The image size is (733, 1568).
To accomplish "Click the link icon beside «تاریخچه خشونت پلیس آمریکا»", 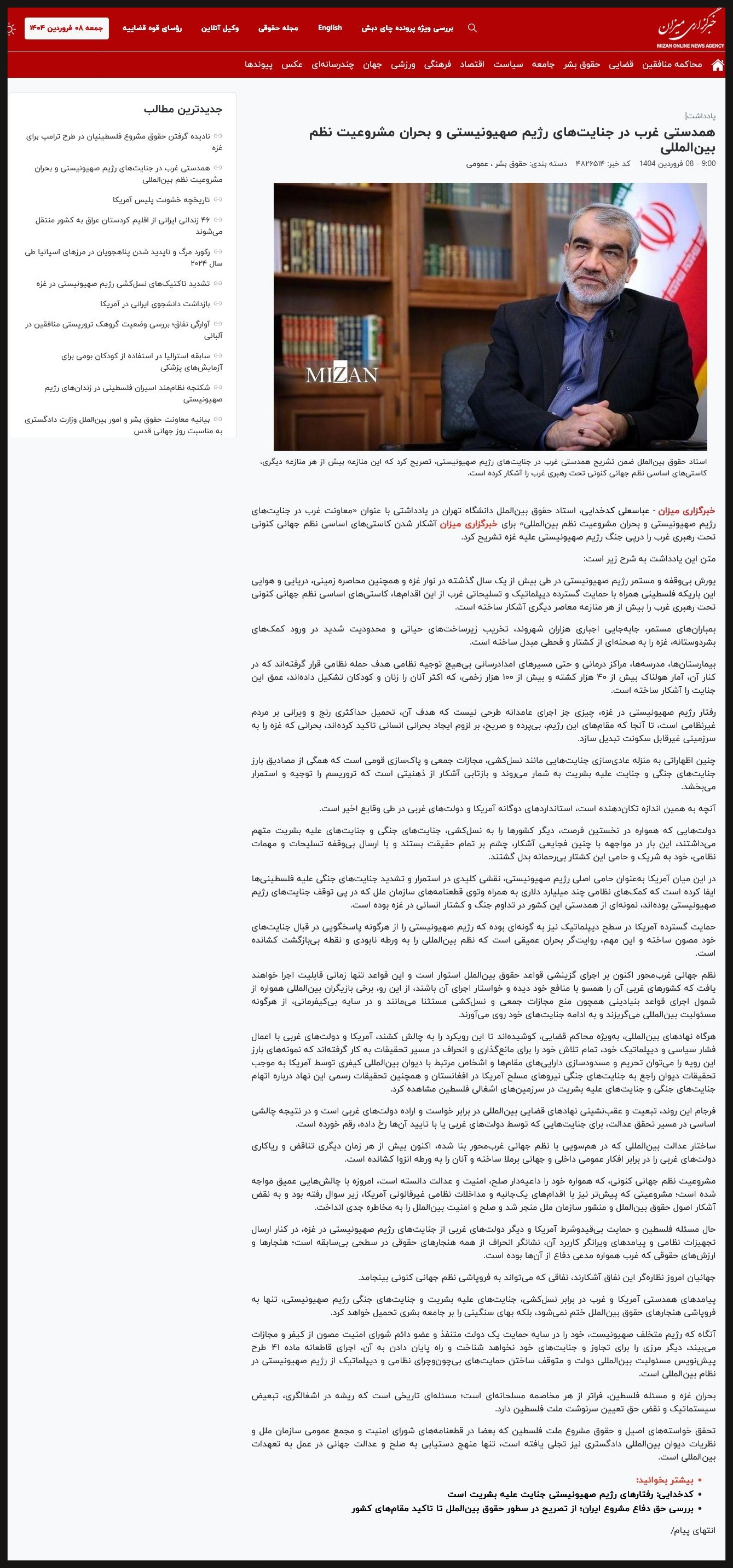I will [x=218, y=199].
